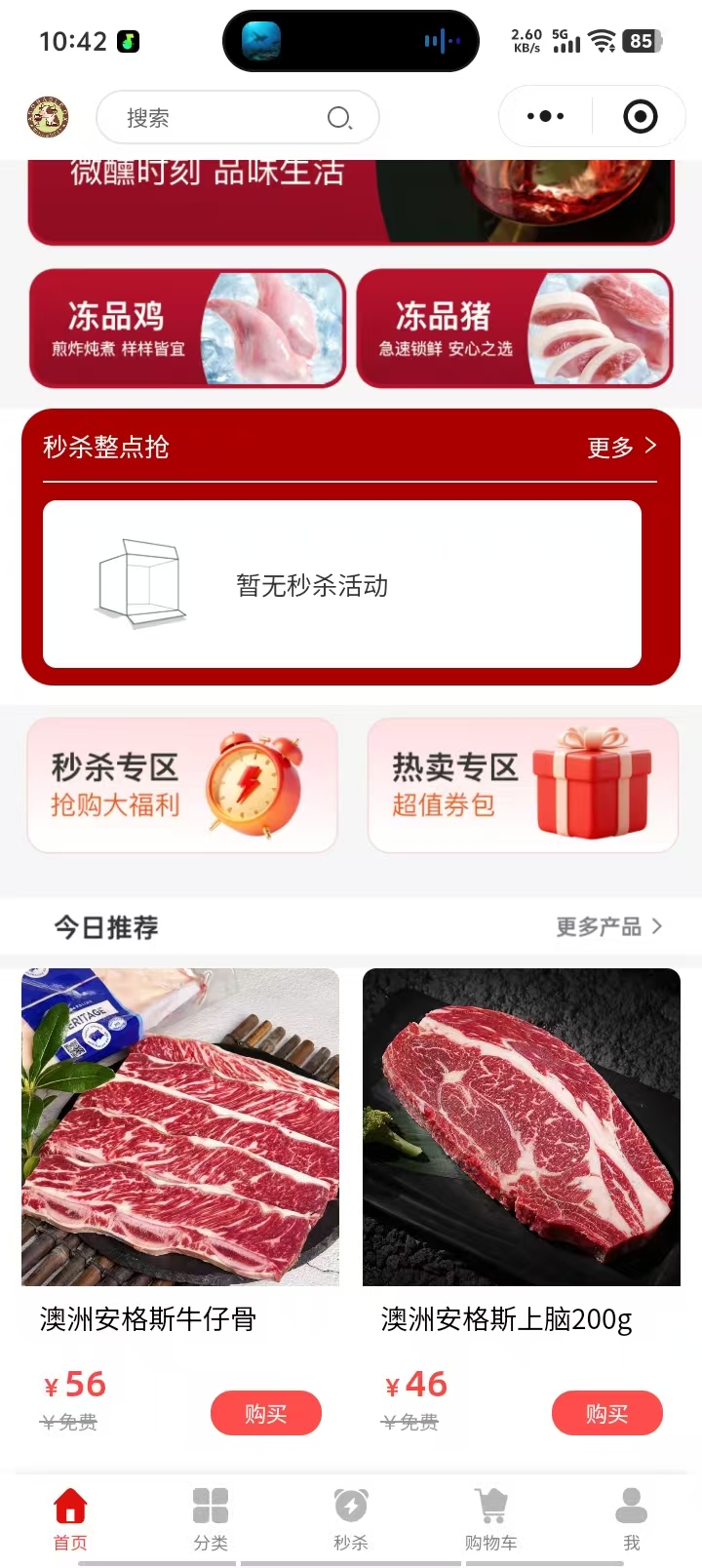Tap the 搜索 search box
702x1568 pixels.
click(x=237, y=118)
